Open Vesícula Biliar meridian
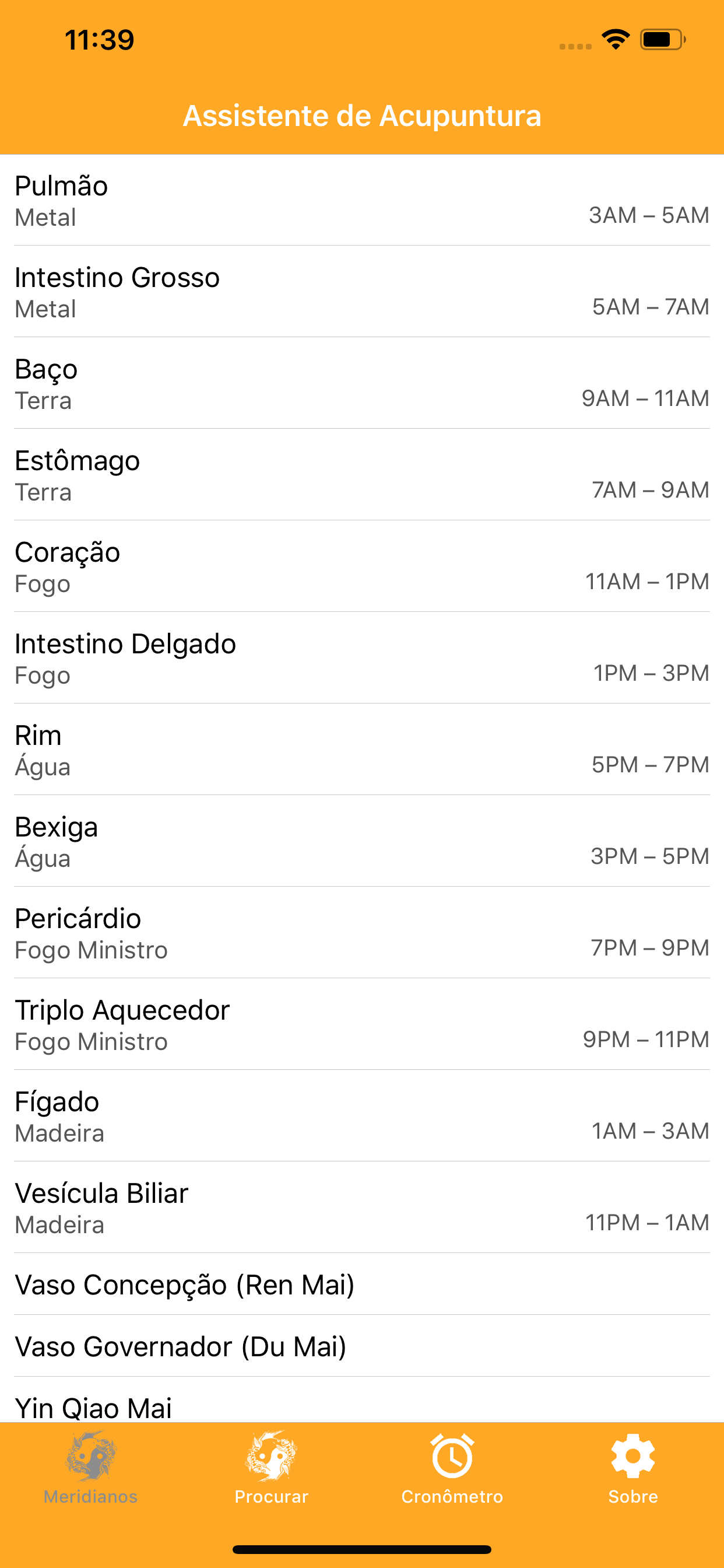724x1568 pixels. pos(362,1207)
